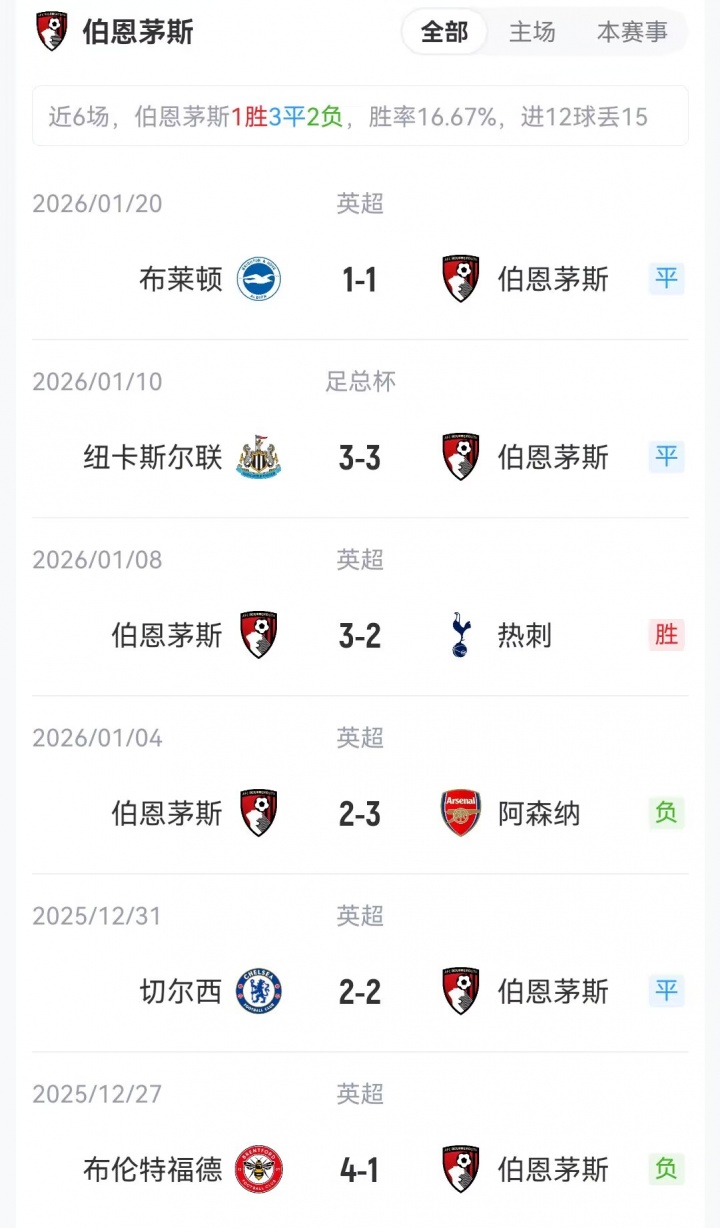Open the 伯恩茅斯 2-3 阿森纳 match
The image size is (720, 1228).
[360, 814]
